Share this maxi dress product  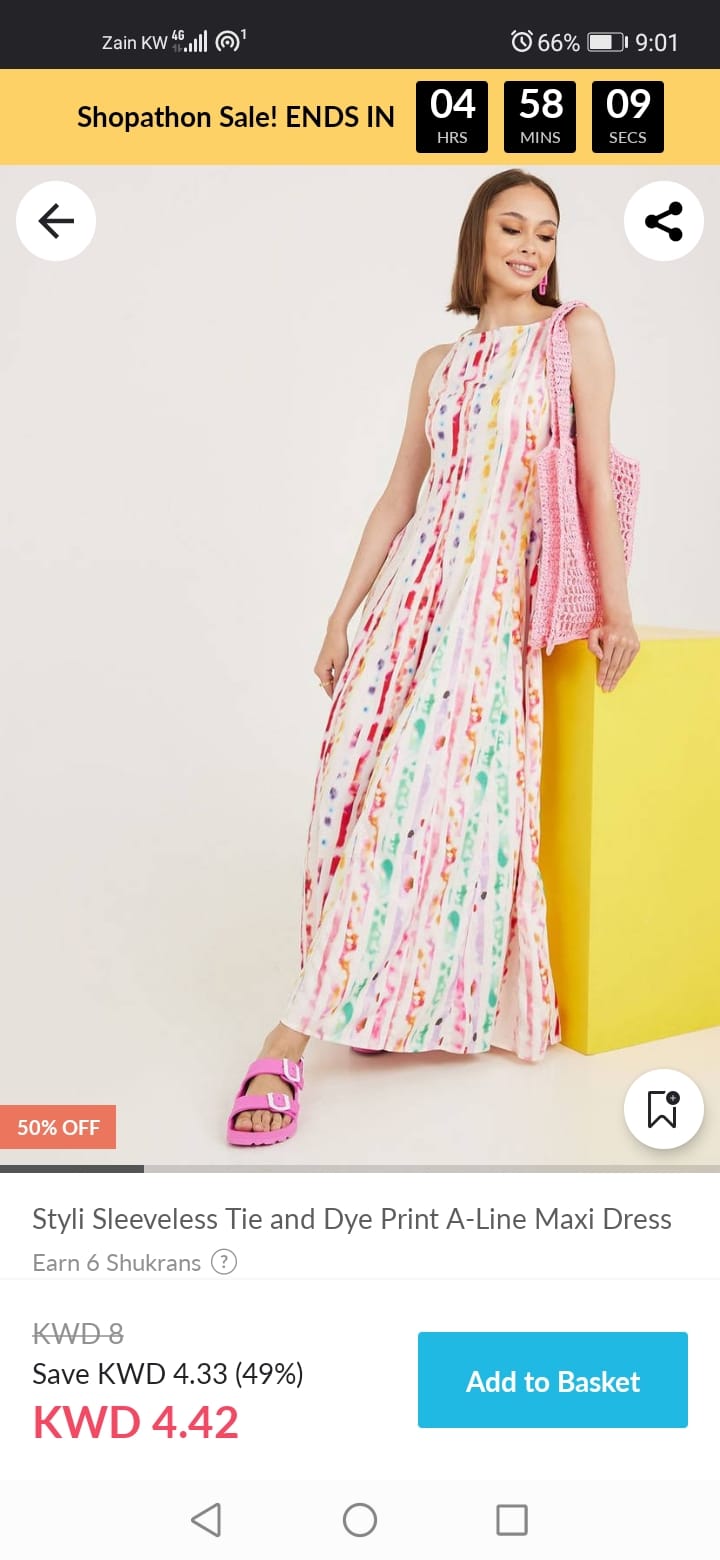click(x=663, y=221)
